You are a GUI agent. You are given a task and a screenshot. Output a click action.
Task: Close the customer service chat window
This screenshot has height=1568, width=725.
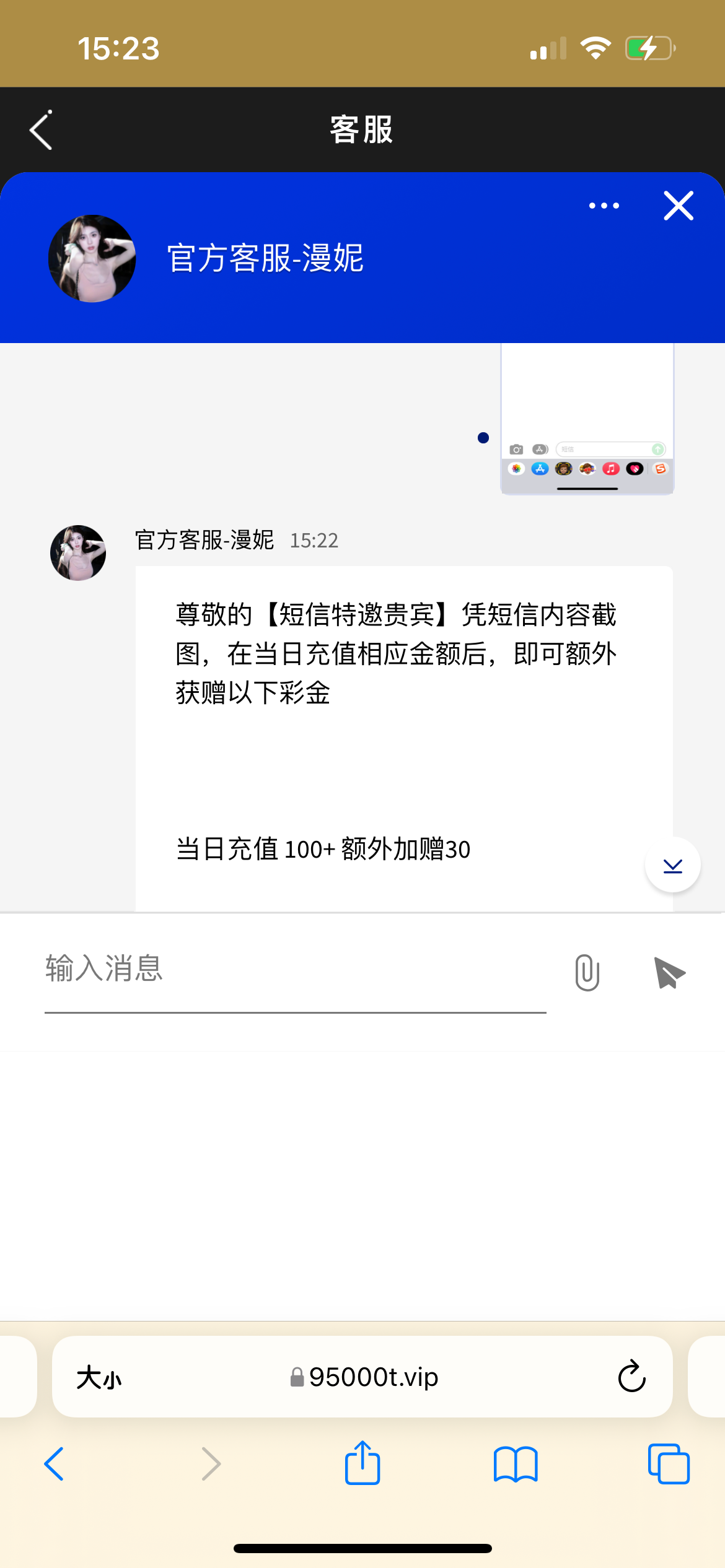point(679,206)
